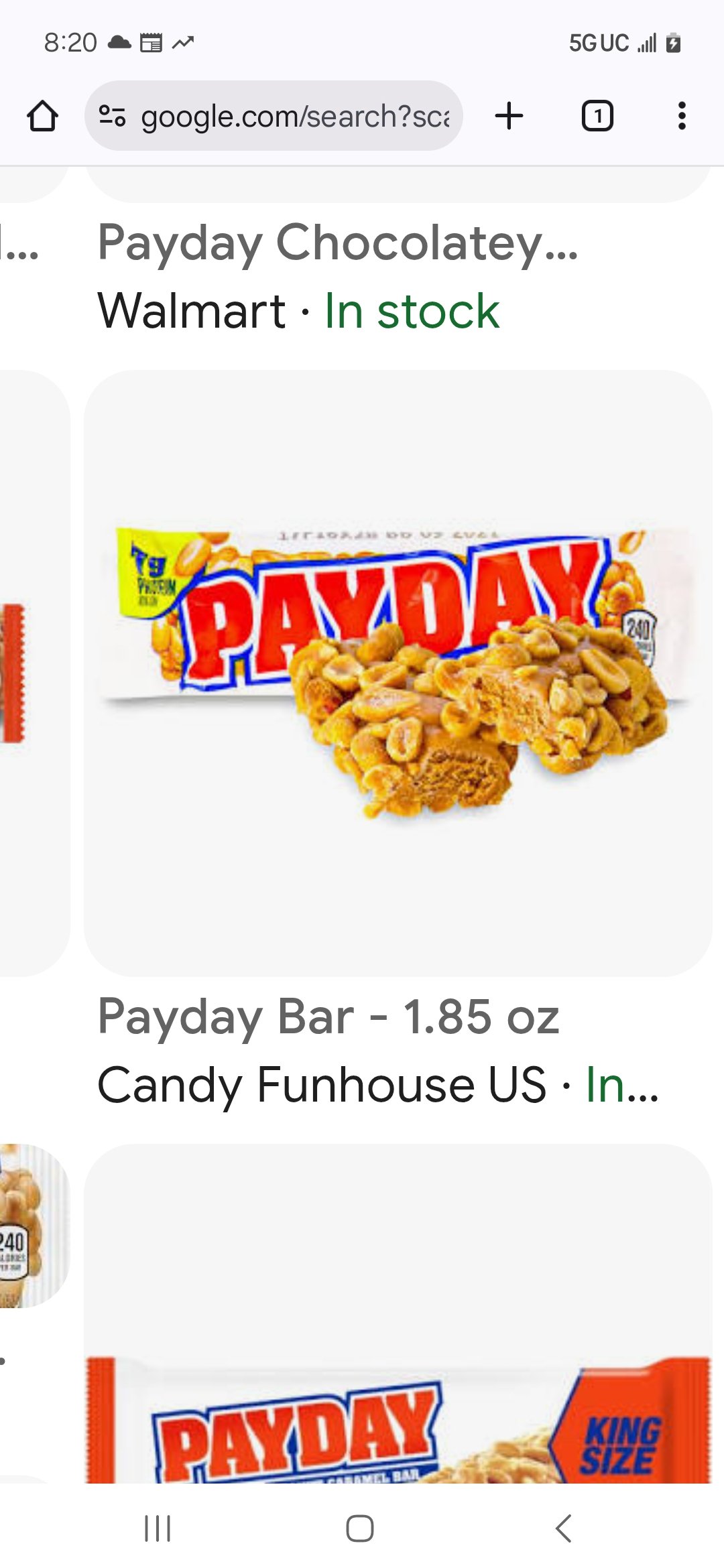Tap the google.com address bar
This screenshot has width=724, height=1568.
coord(295,116)
